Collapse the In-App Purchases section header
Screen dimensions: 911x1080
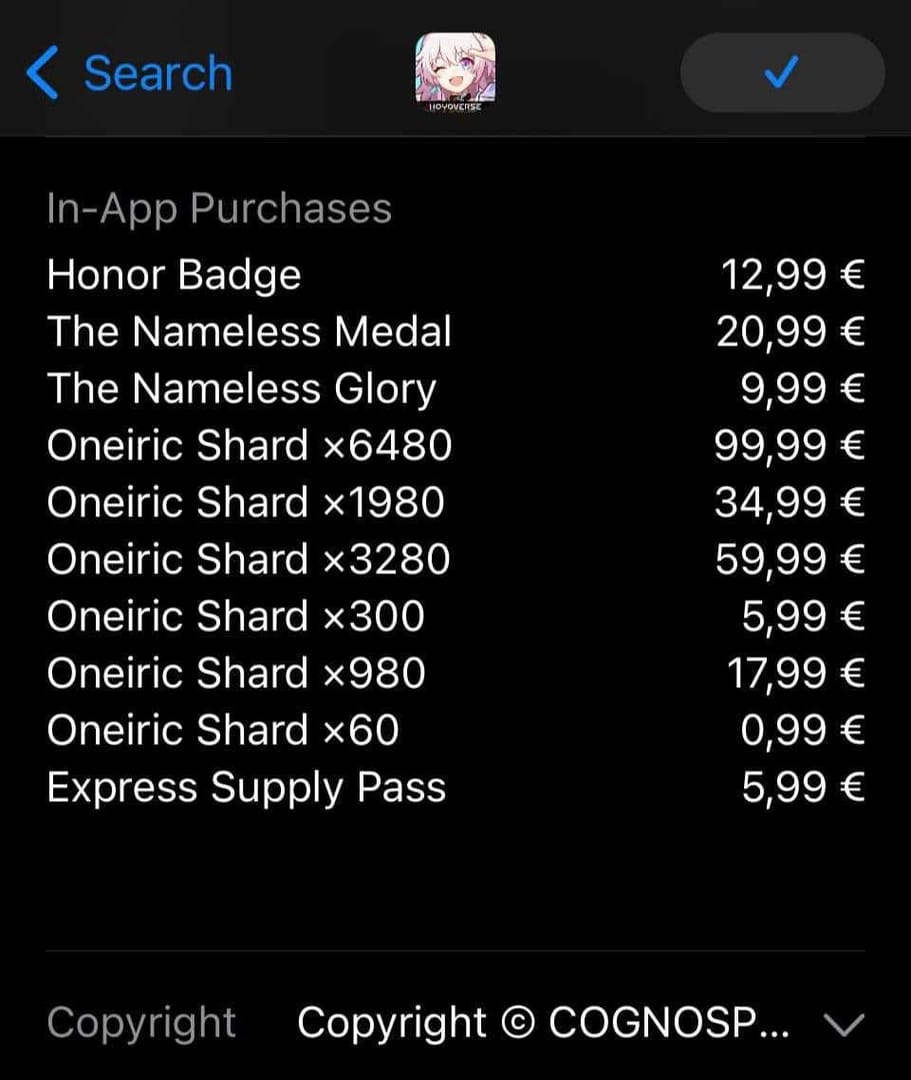point(218,208)
